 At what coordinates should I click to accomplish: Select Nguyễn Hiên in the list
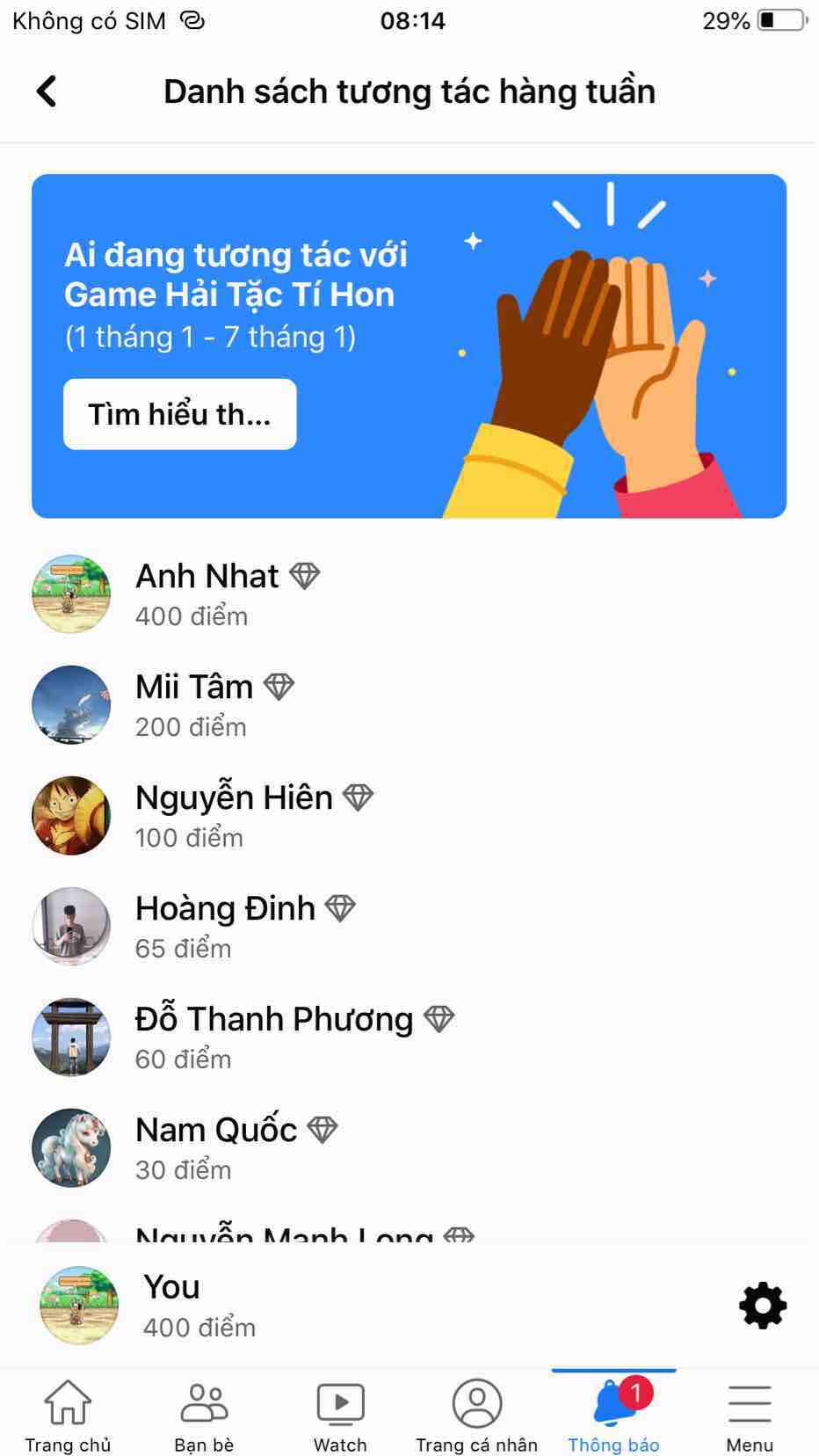(x=234, y=816)
